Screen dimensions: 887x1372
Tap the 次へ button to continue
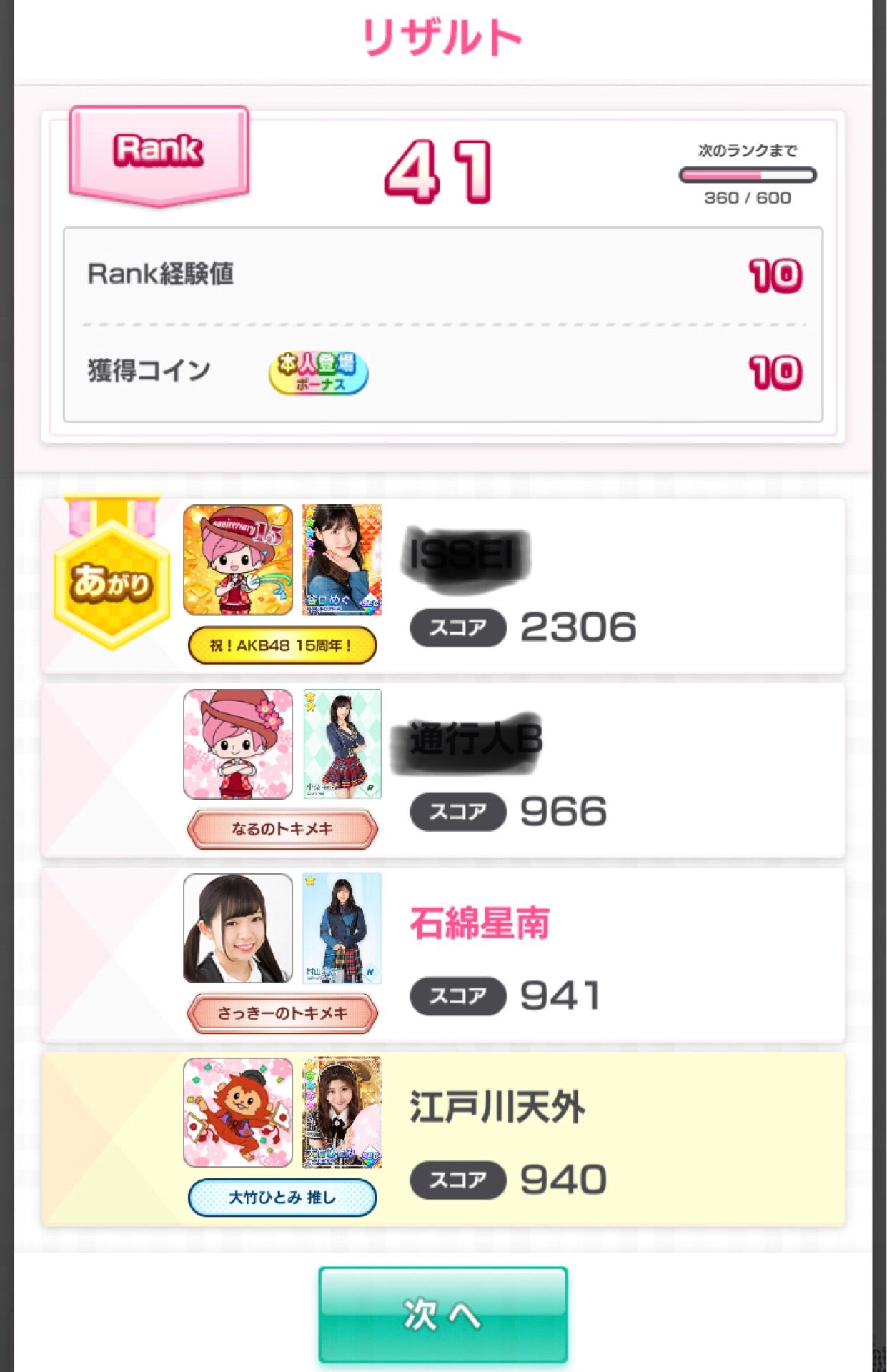coord(442,1313)
